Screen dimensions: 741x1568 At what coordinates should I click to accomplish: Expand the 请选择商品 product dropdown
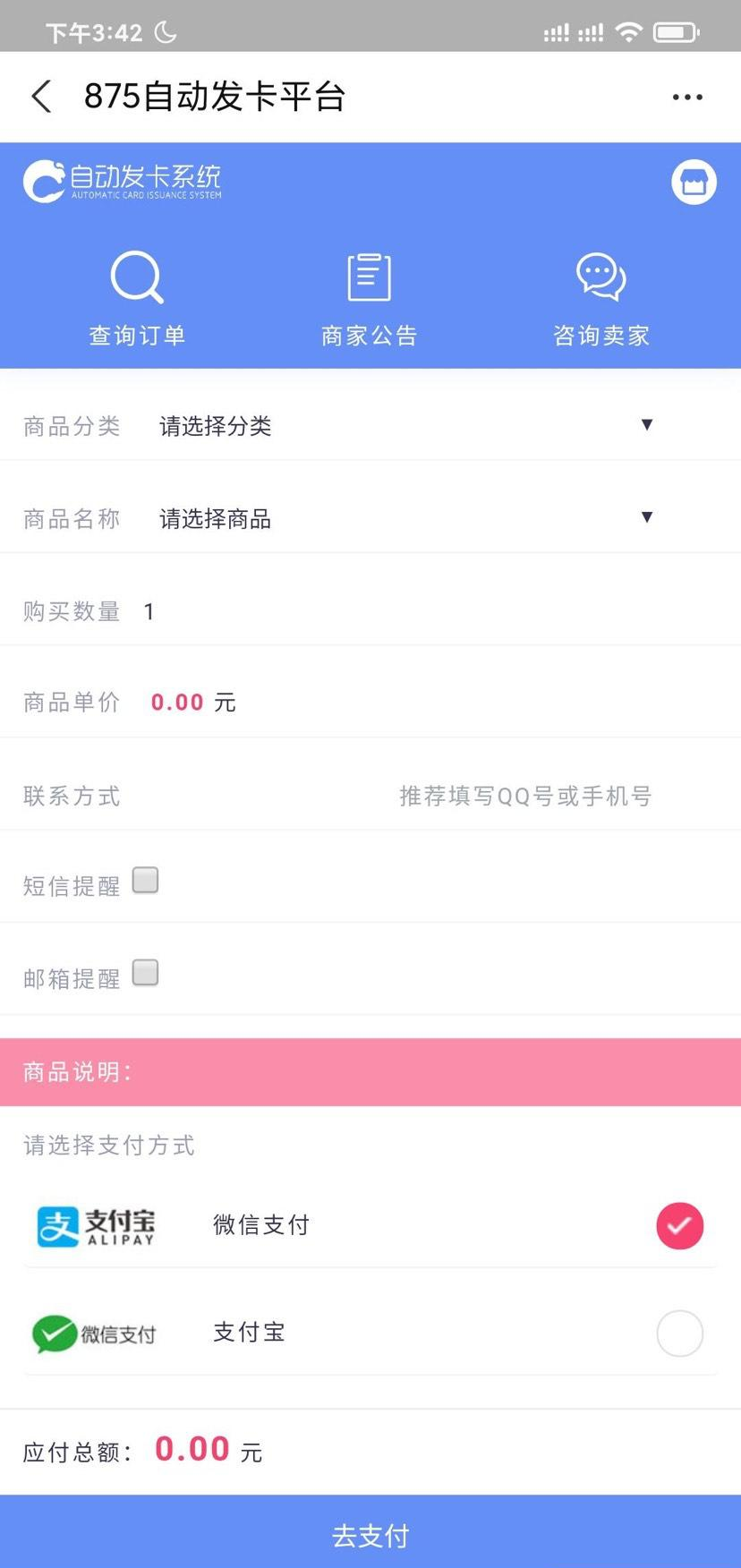403,518
